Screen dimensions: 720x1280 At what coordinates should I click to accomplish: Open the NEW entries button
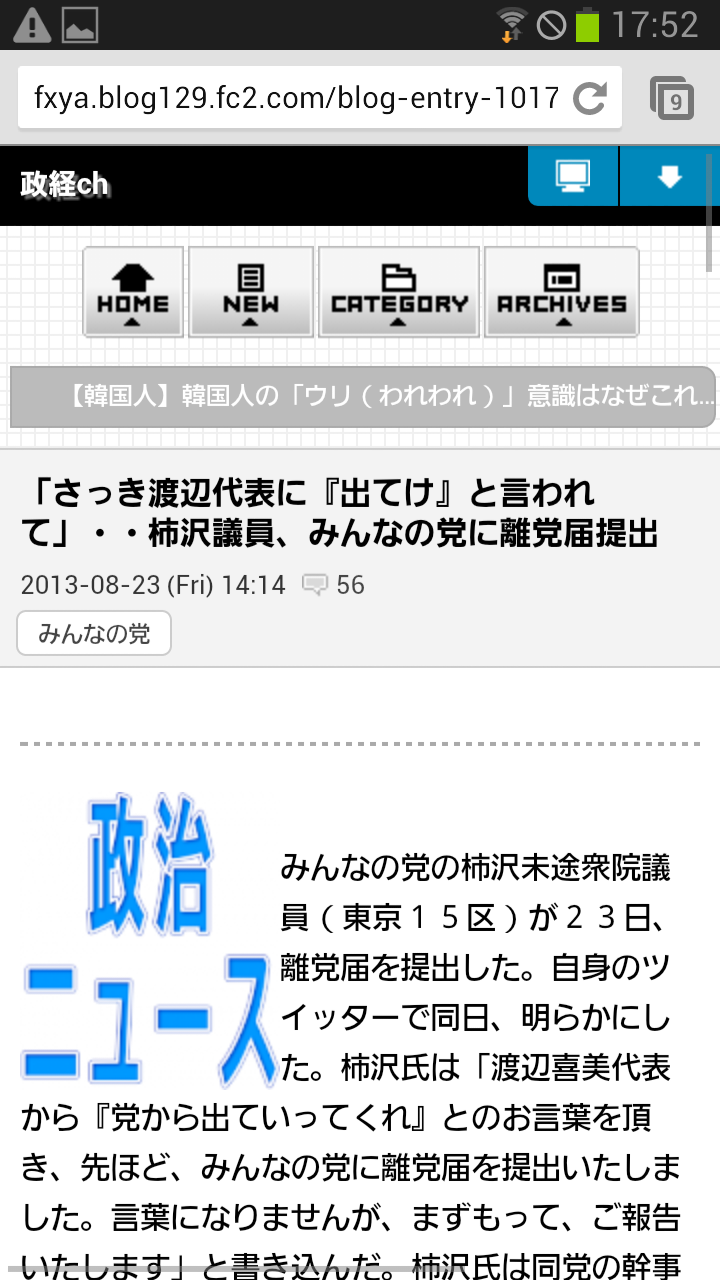251,292
